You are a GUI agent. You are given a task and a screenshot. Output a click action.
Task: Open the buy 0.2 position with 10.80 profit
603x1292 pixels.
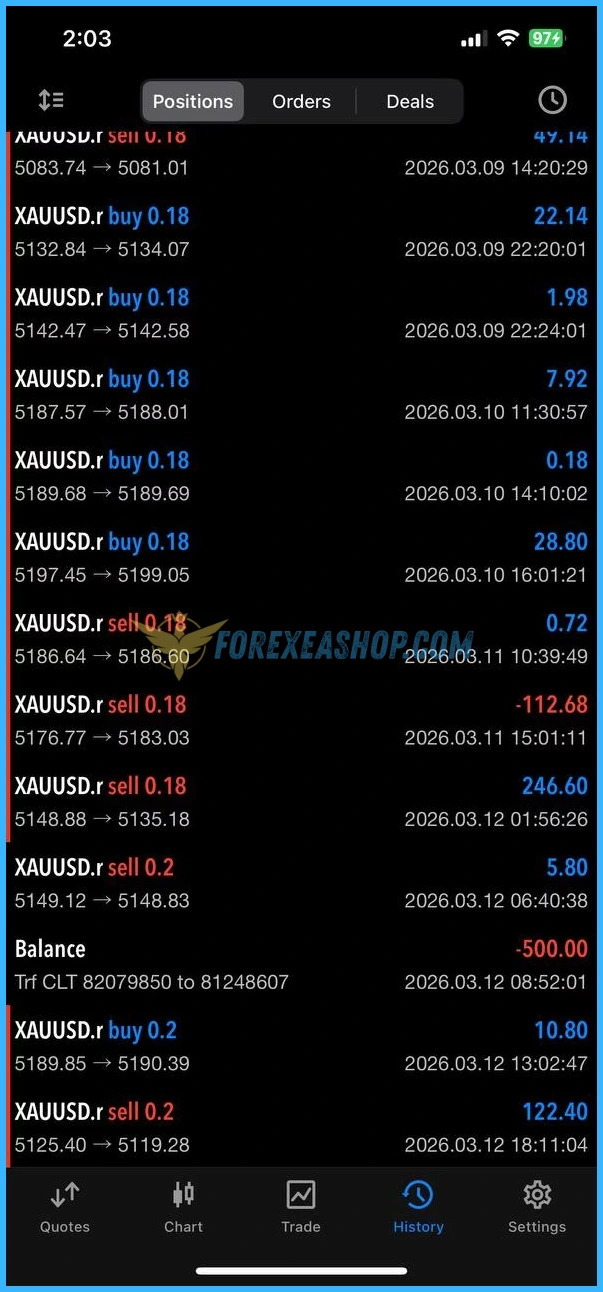point(301,1046)
